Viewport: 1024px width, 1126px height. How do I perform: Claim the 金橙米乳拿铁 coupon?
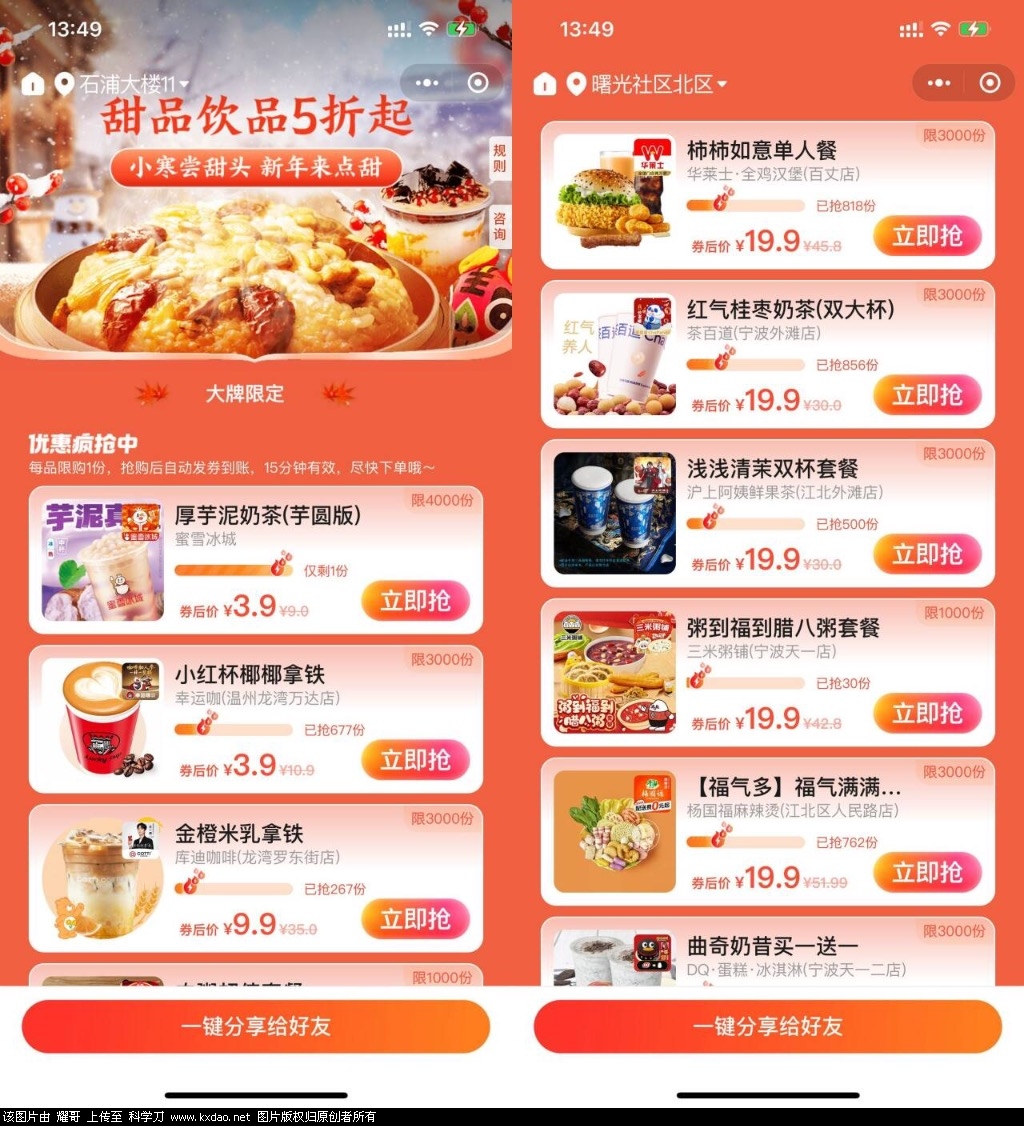[415, 919]
